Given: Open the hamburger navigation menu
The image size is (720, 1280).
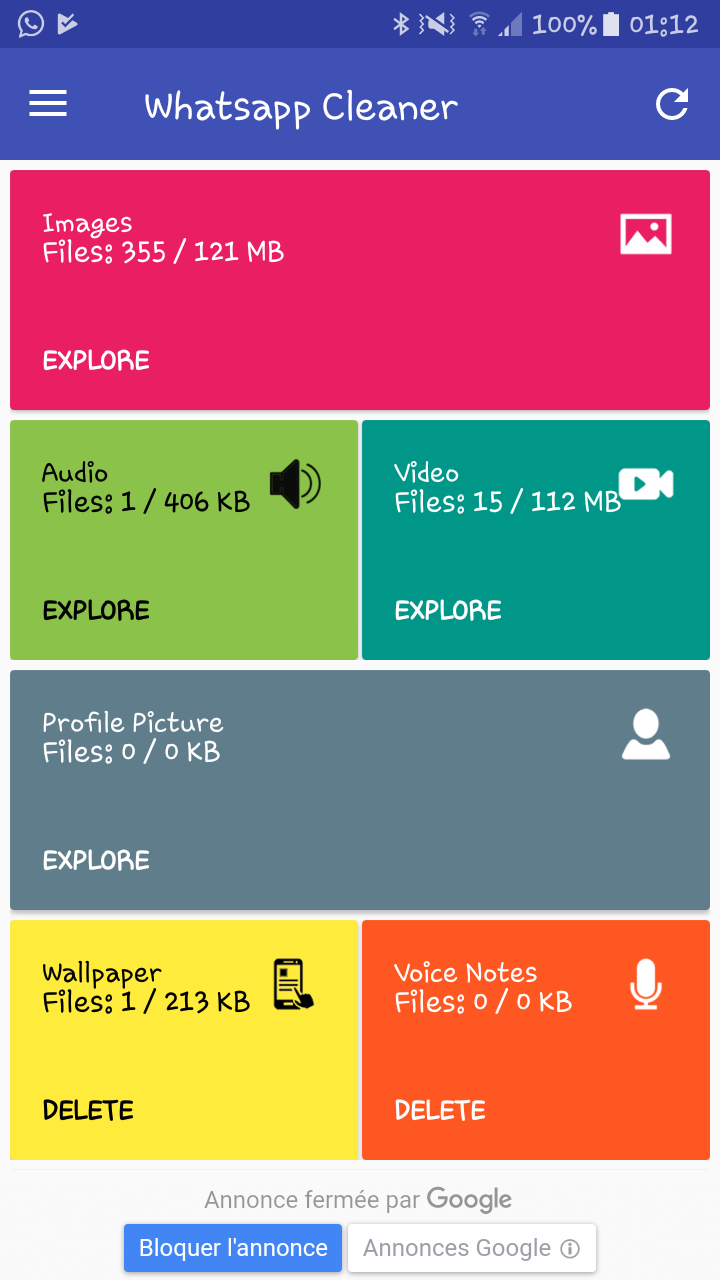Looking at the screenshot, I should point(48,104).
